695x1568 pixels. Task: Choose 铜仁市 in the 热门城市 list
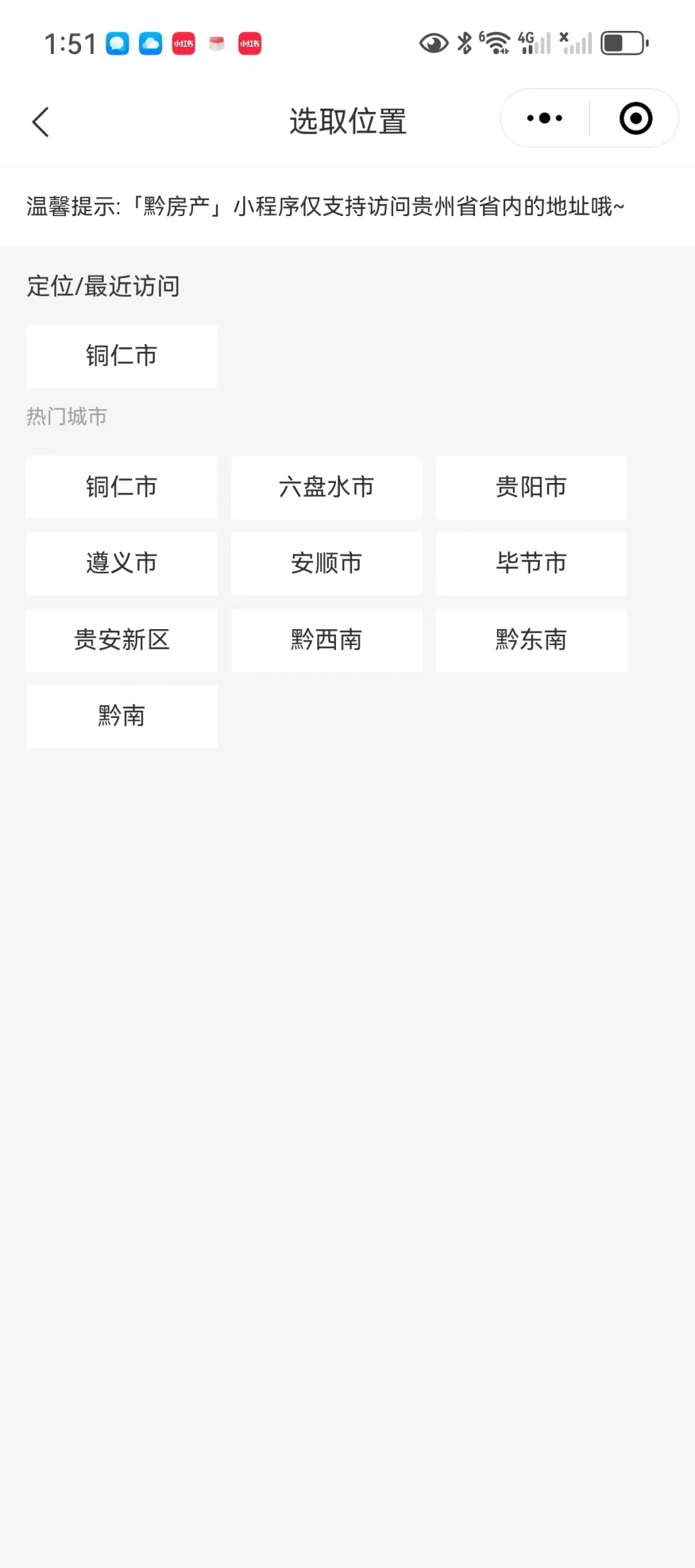(122, 488)
